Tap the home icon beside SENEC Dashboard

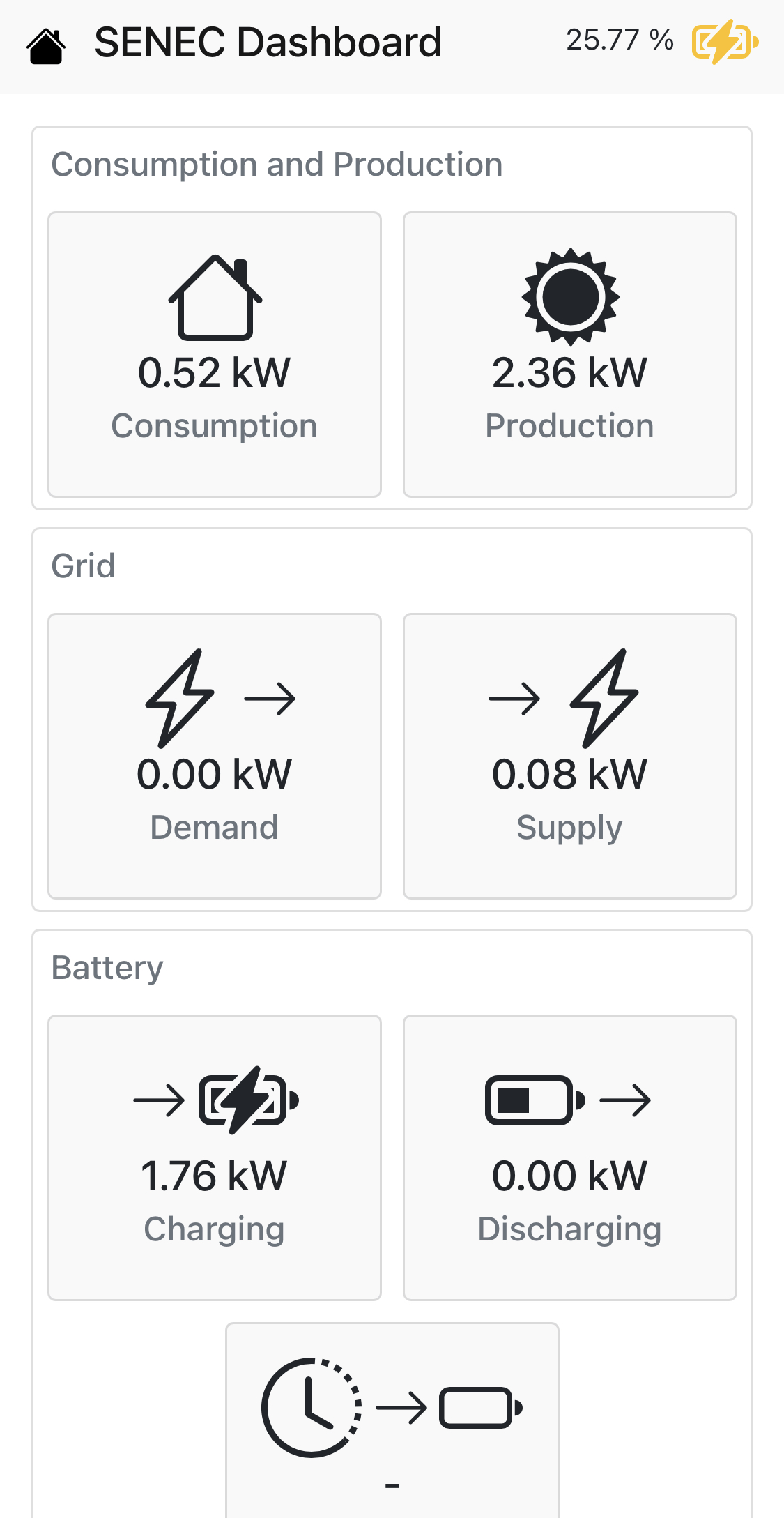point(46,46)
